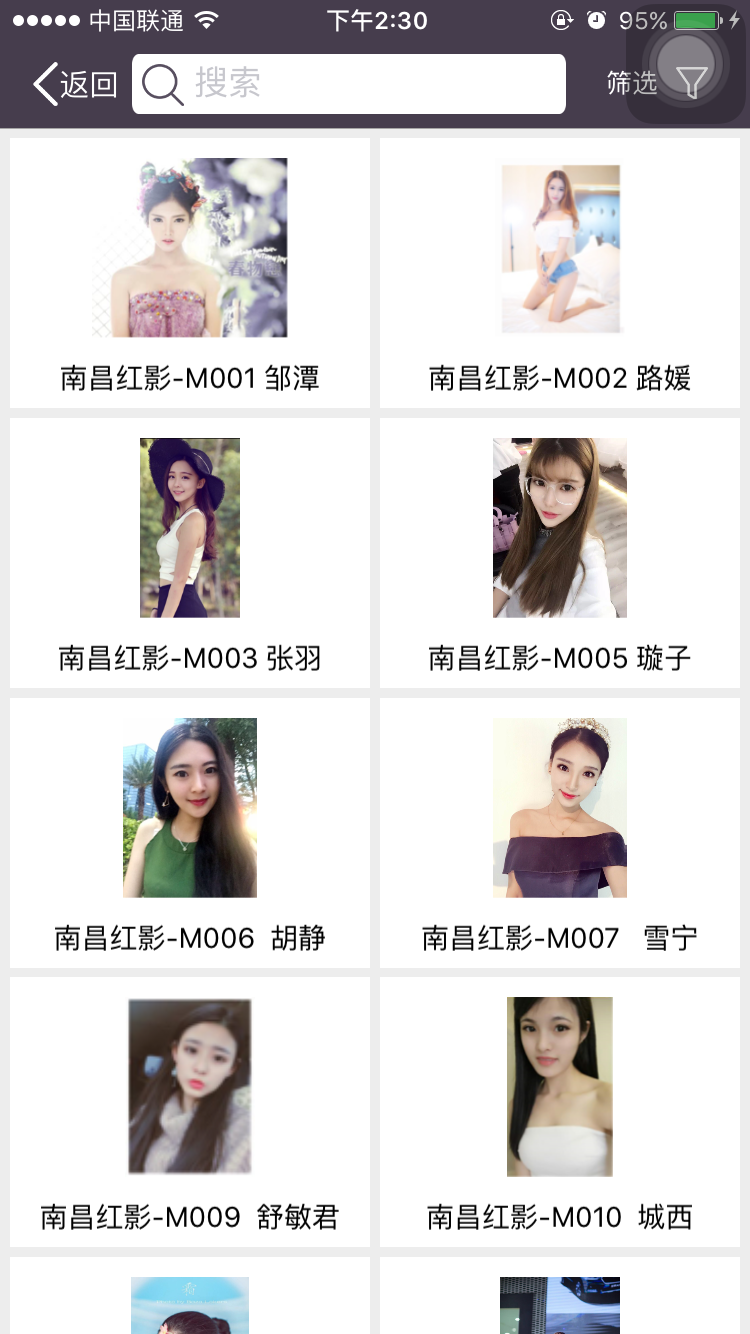The image size is (750, 1334).
Task: Open the card 南昌红影-M001 邹潭
Action: [190, 273]
